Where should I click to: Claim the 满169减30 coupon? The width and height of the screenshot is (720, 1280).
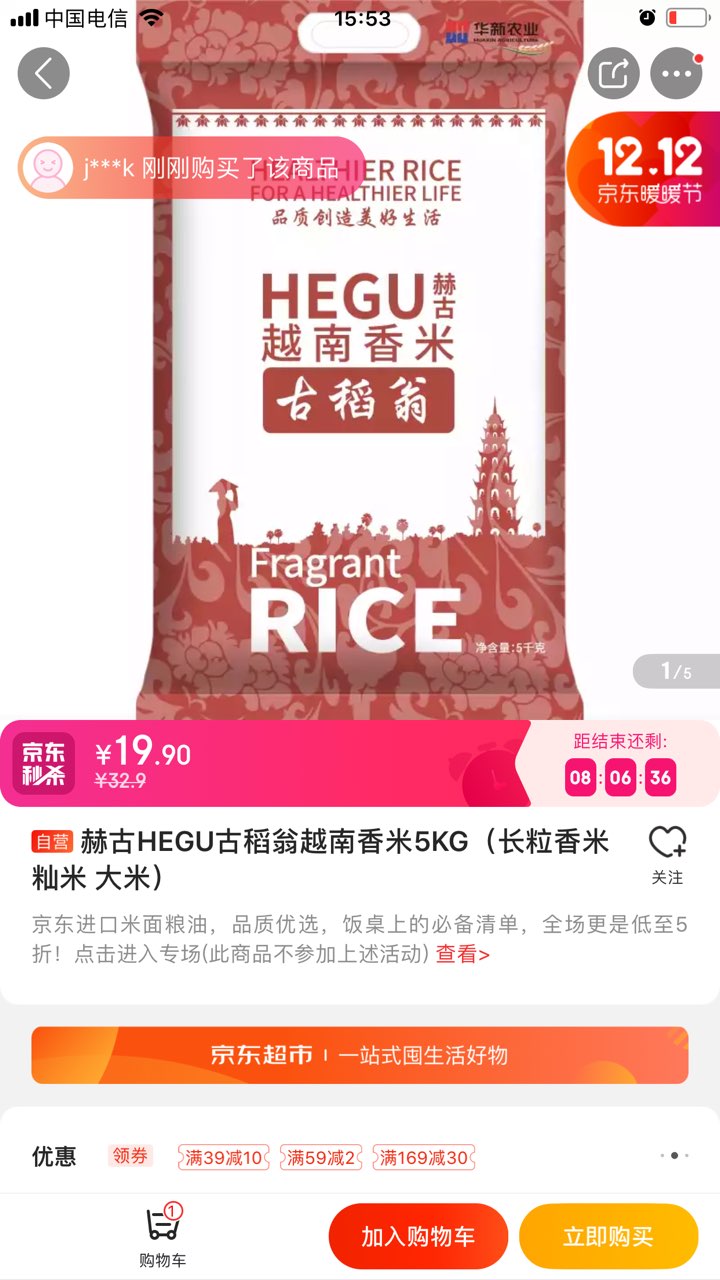click(423, 1158)
